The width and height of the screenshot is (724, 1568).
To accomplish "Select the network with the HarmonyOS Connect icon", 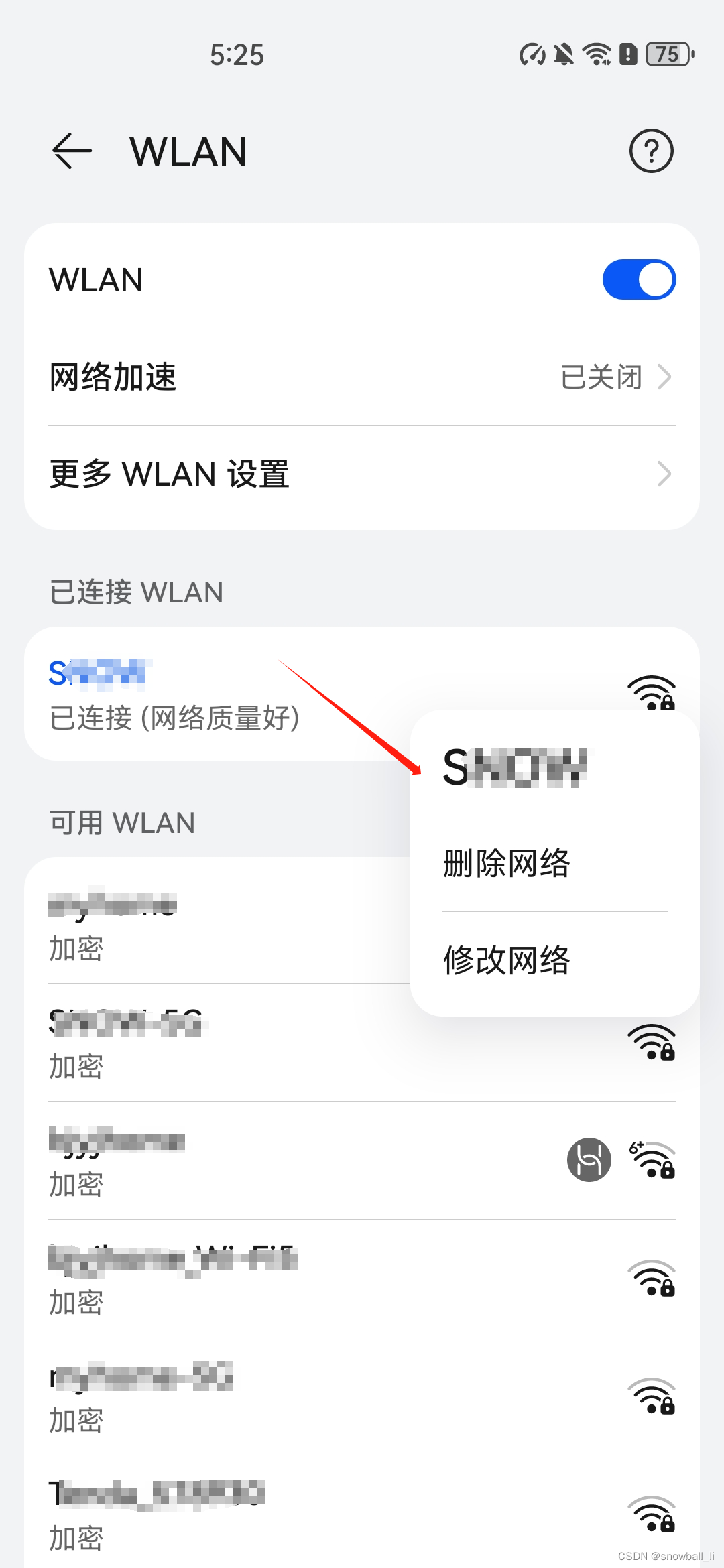I will 362,1161.
